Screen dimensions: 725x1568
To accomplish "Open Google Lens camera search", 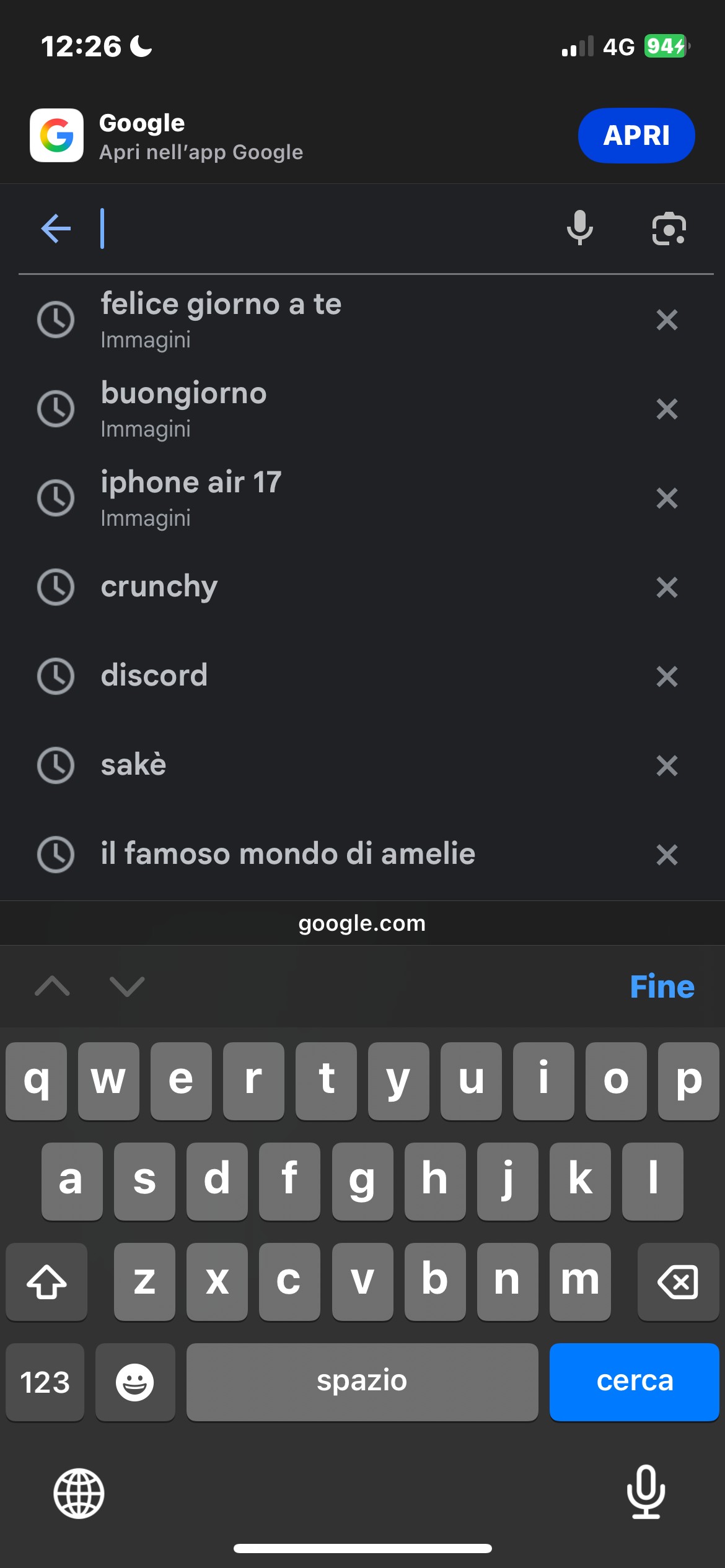I will tap(669, 229).
